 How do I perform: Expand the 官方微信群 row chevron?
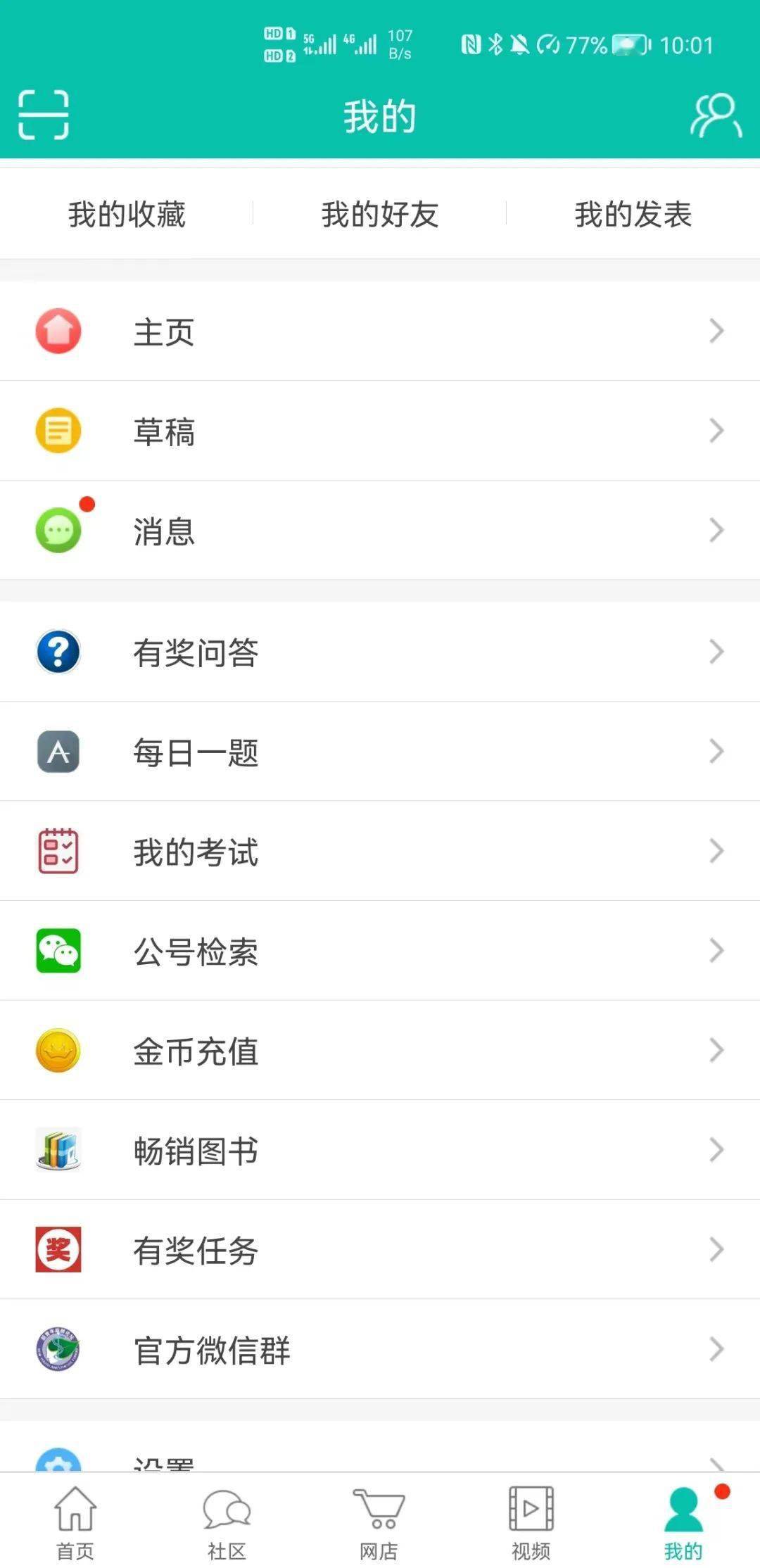pyautogui.click(x=716, y=1351)
